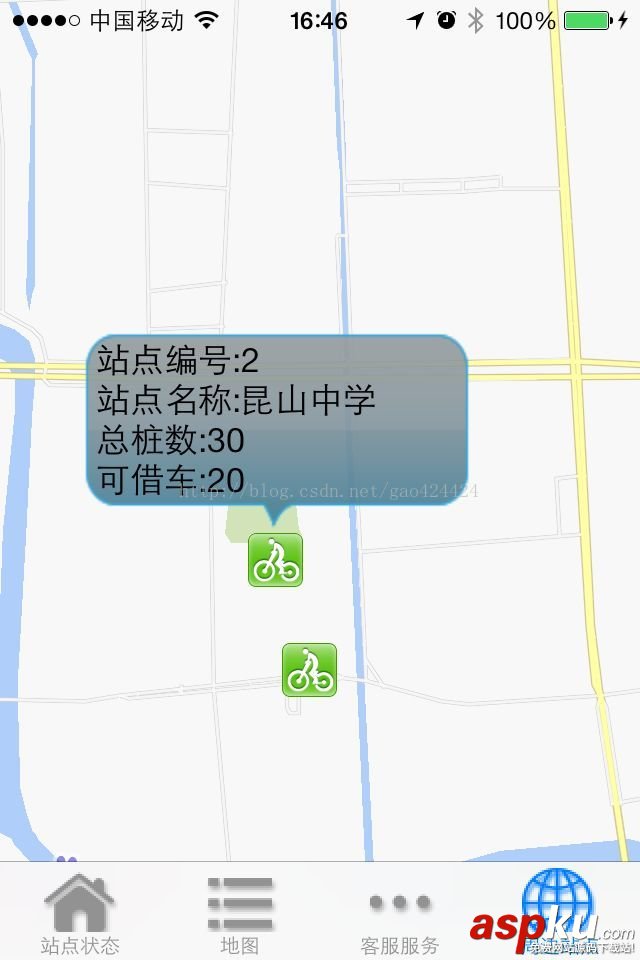Open the 昆山中学 station info callout
The width and height of the screenshot is (640, 960).
click(277, 419)
